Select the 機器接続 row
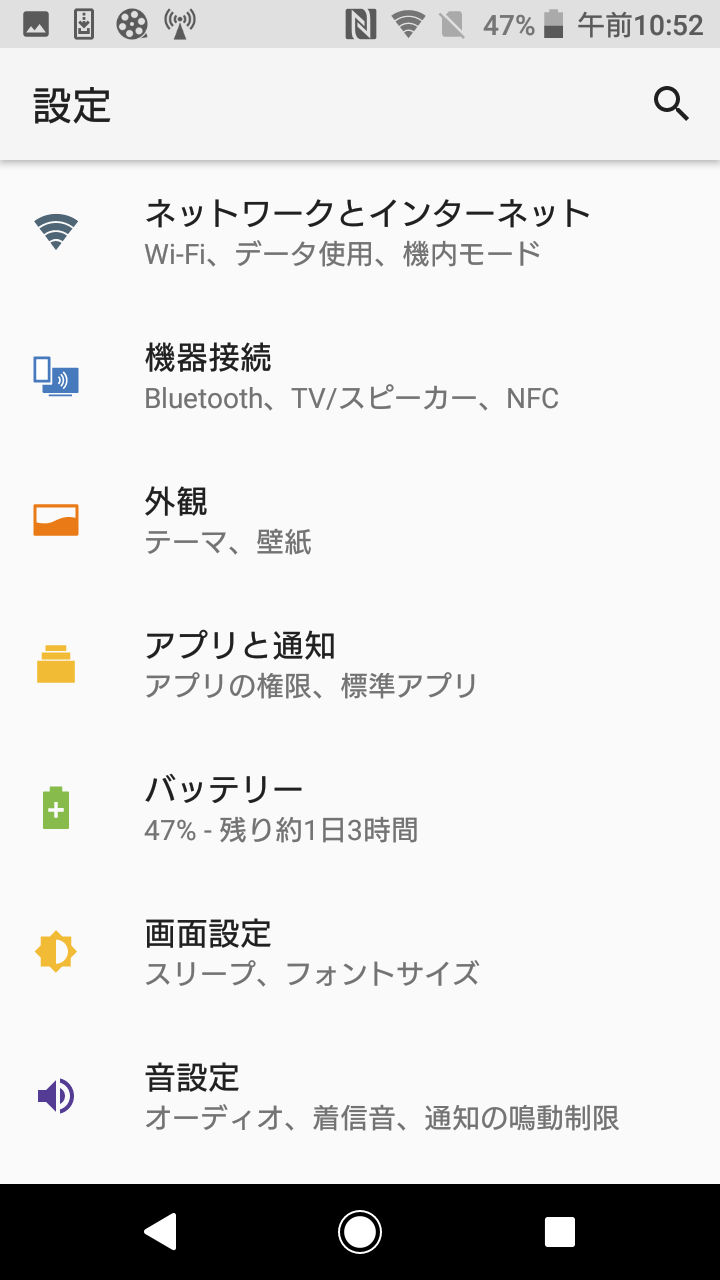 (350, 377)
